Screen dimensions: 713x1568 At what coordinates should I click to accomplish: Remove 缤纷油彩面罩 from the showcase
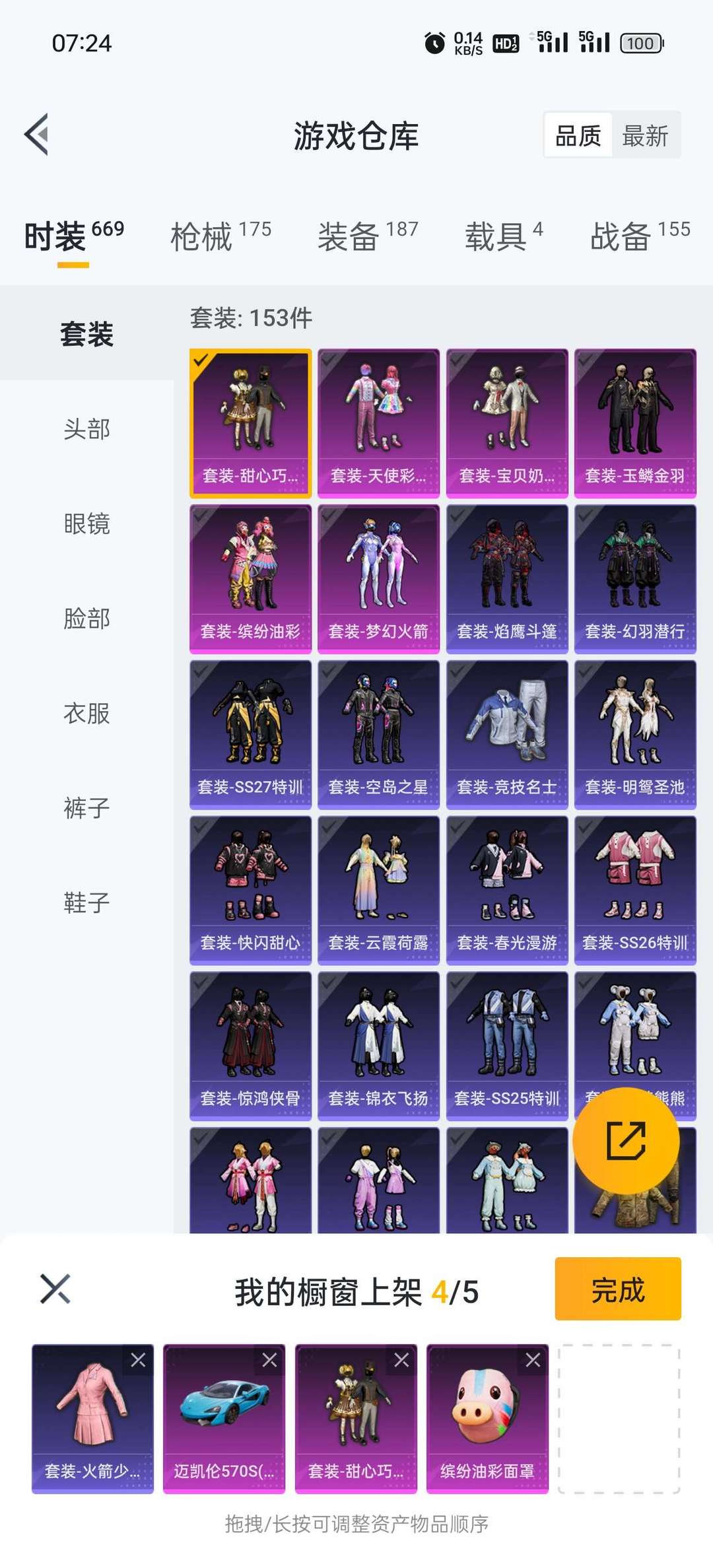tap(533, 1360)
